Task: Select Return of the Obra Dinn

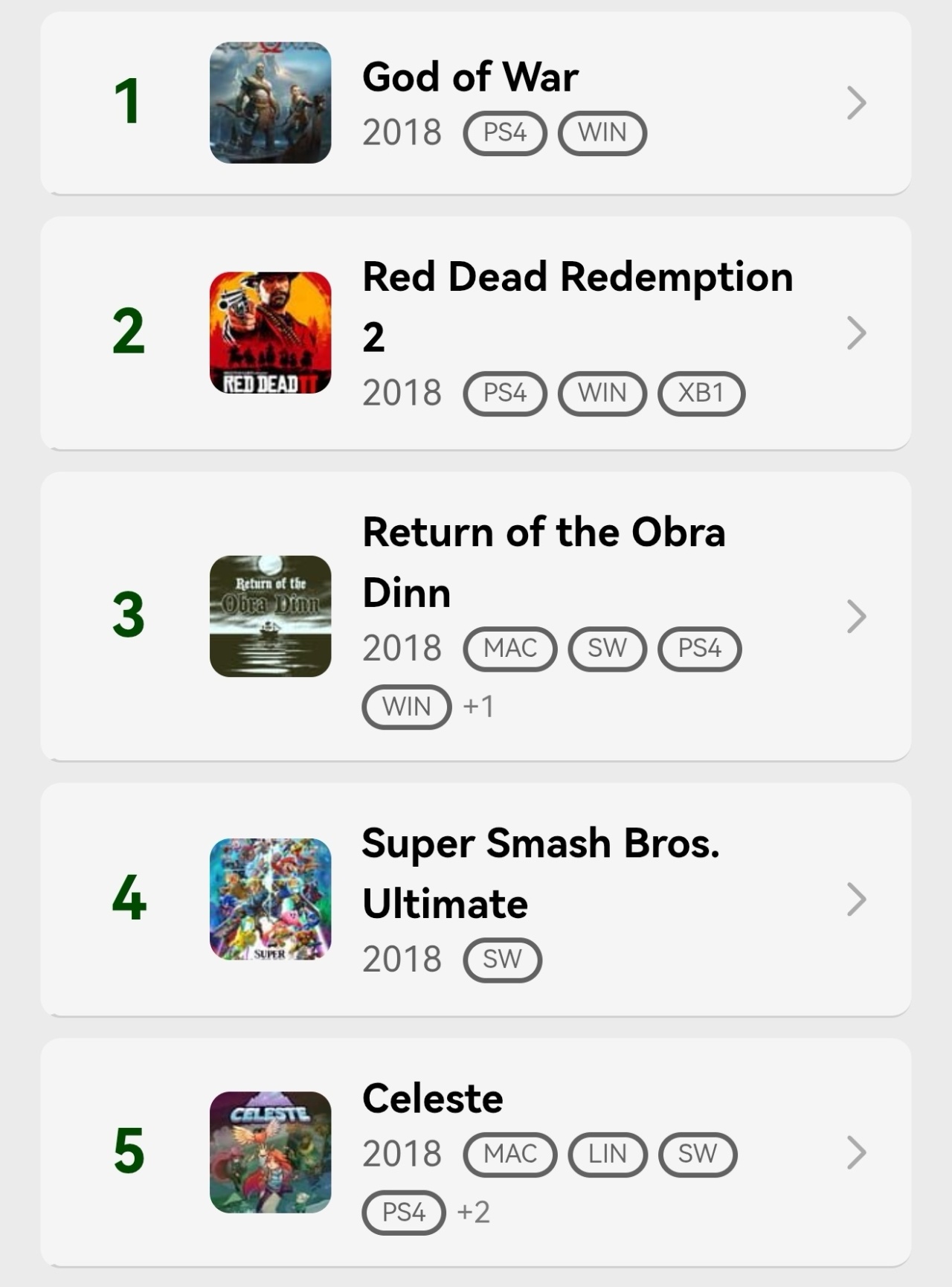Action: 543,533
